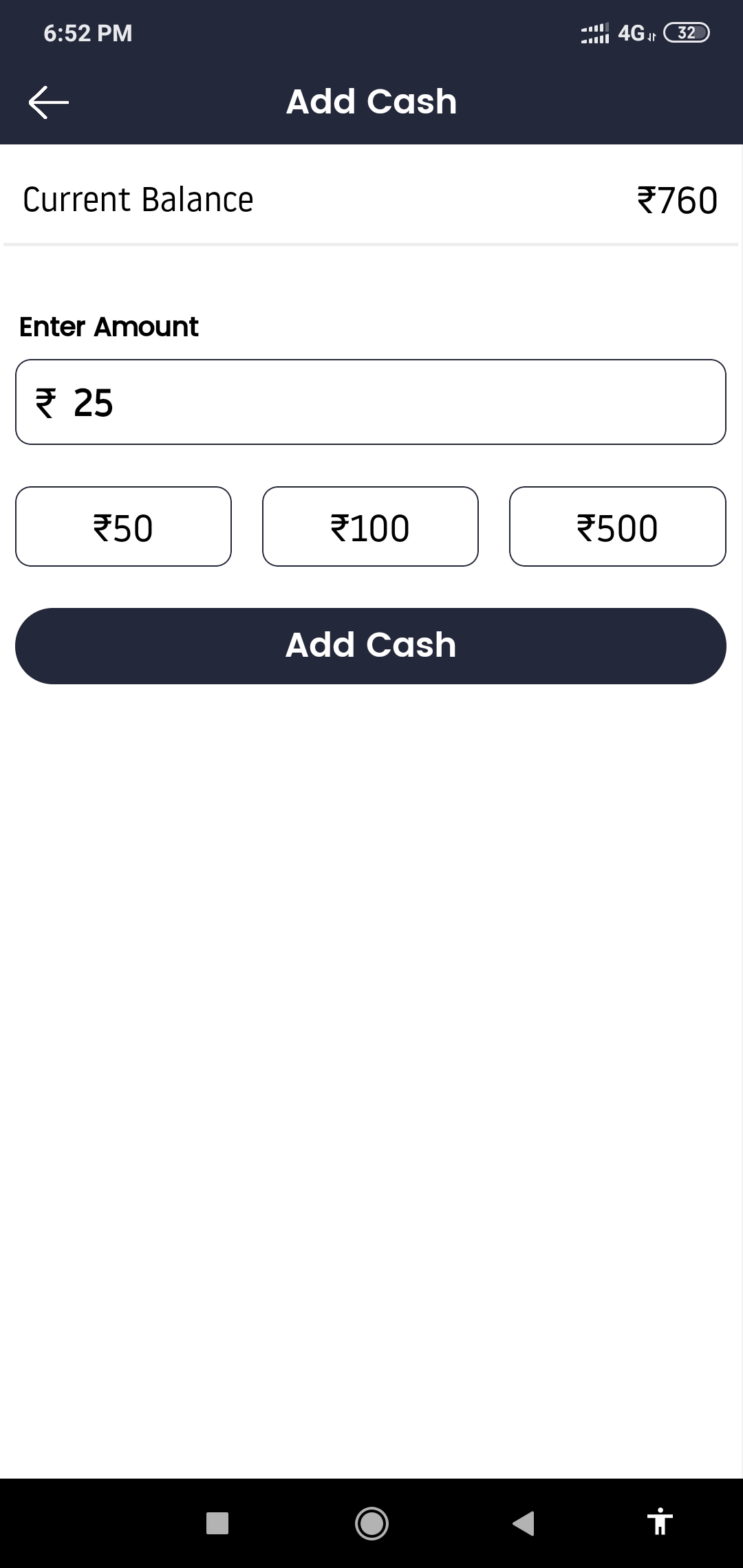743x1568 pixels.
Task: Select the ₹50 quick amount
Action: [124, 527]
